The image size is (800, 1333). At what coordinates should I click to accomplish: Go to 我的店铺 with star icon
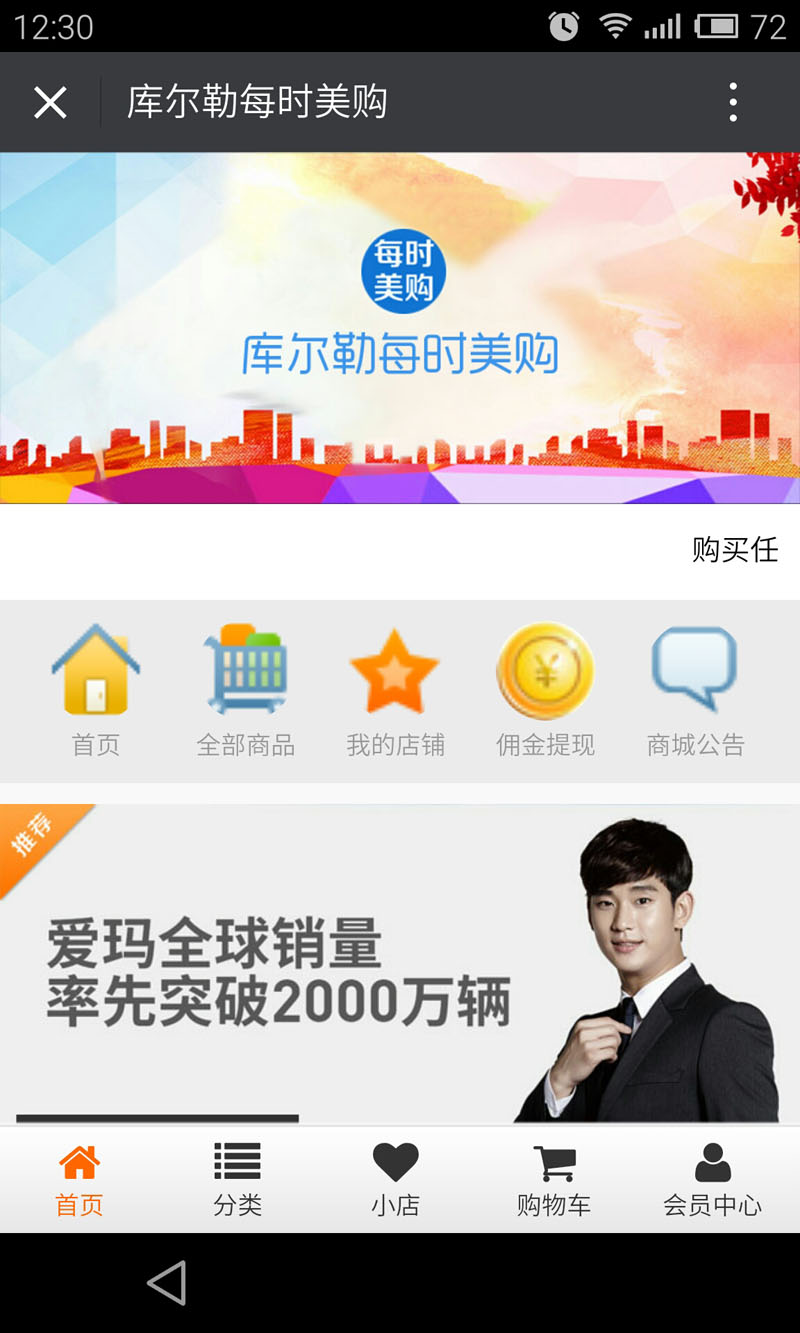[x=395, y=690]
